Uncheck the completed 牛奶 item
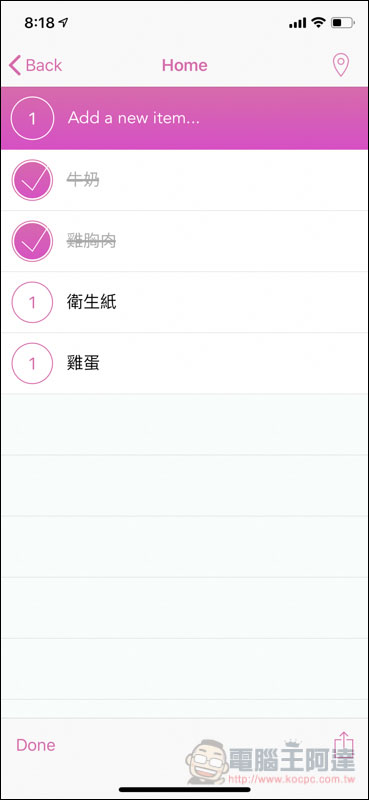The width and height of the screenshot is (369, 800). tap(32, 180)
